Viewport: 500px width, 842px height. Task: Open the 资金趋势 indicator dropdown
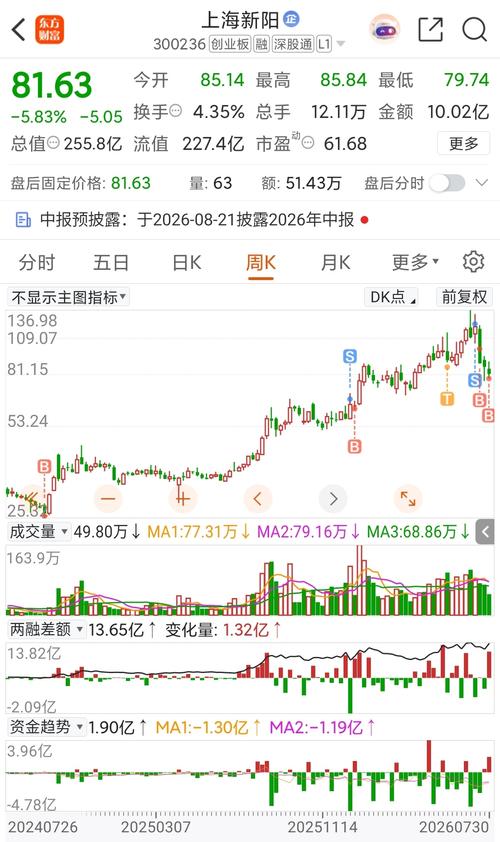coord(46,727)
